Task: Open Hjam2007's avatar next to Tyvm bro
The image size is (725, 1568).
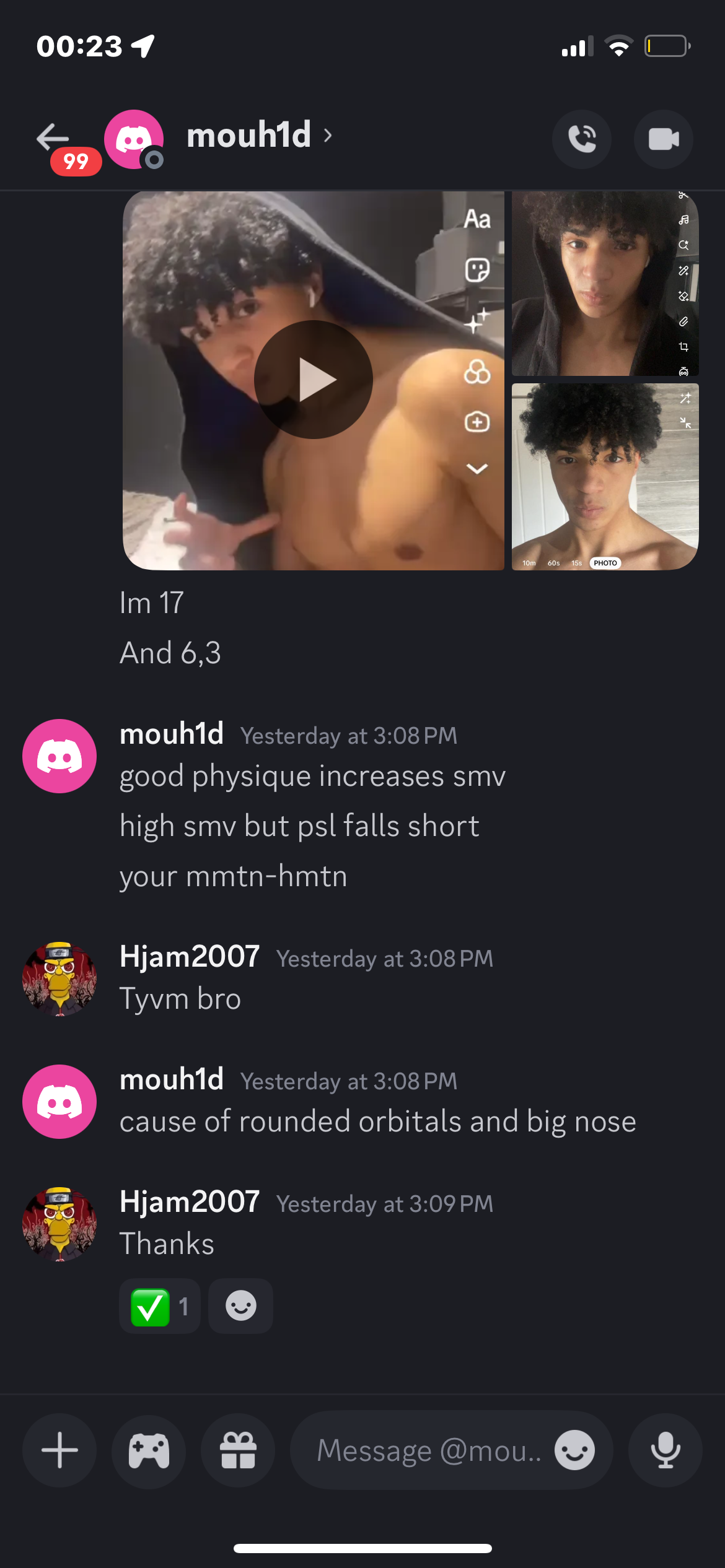Action: (59, 979)
